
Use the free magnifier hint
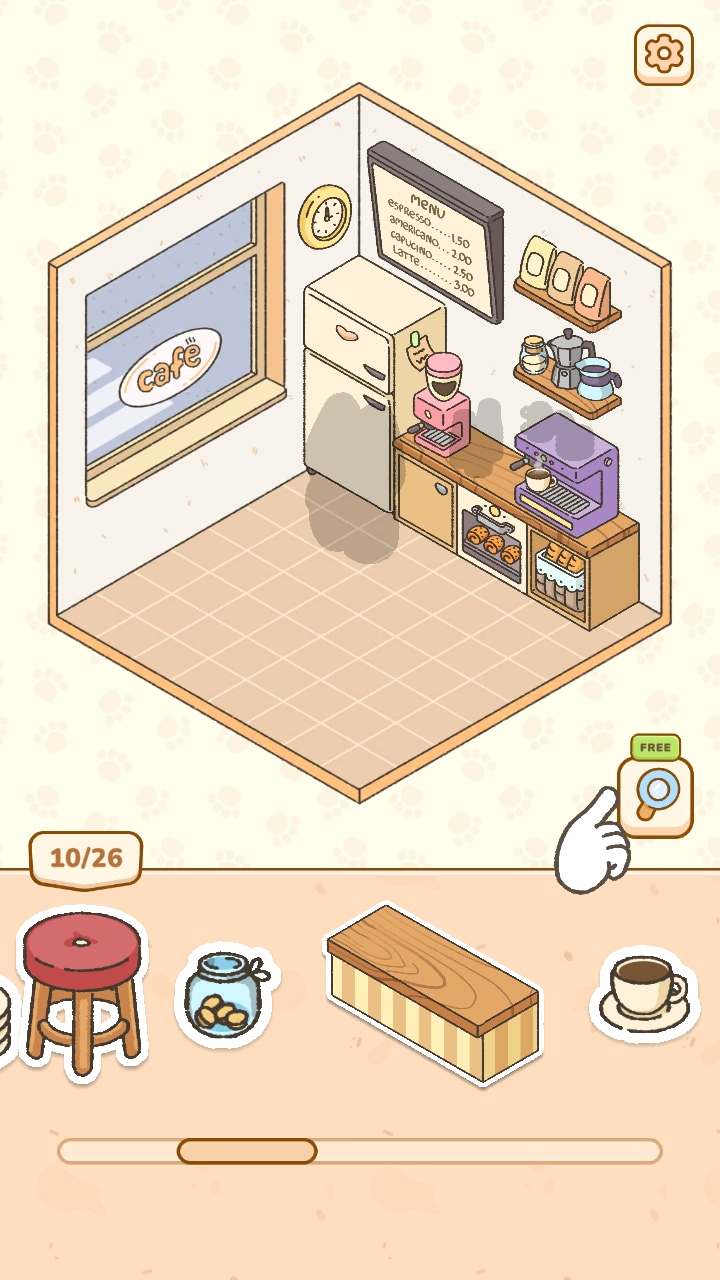coord(655,795)
